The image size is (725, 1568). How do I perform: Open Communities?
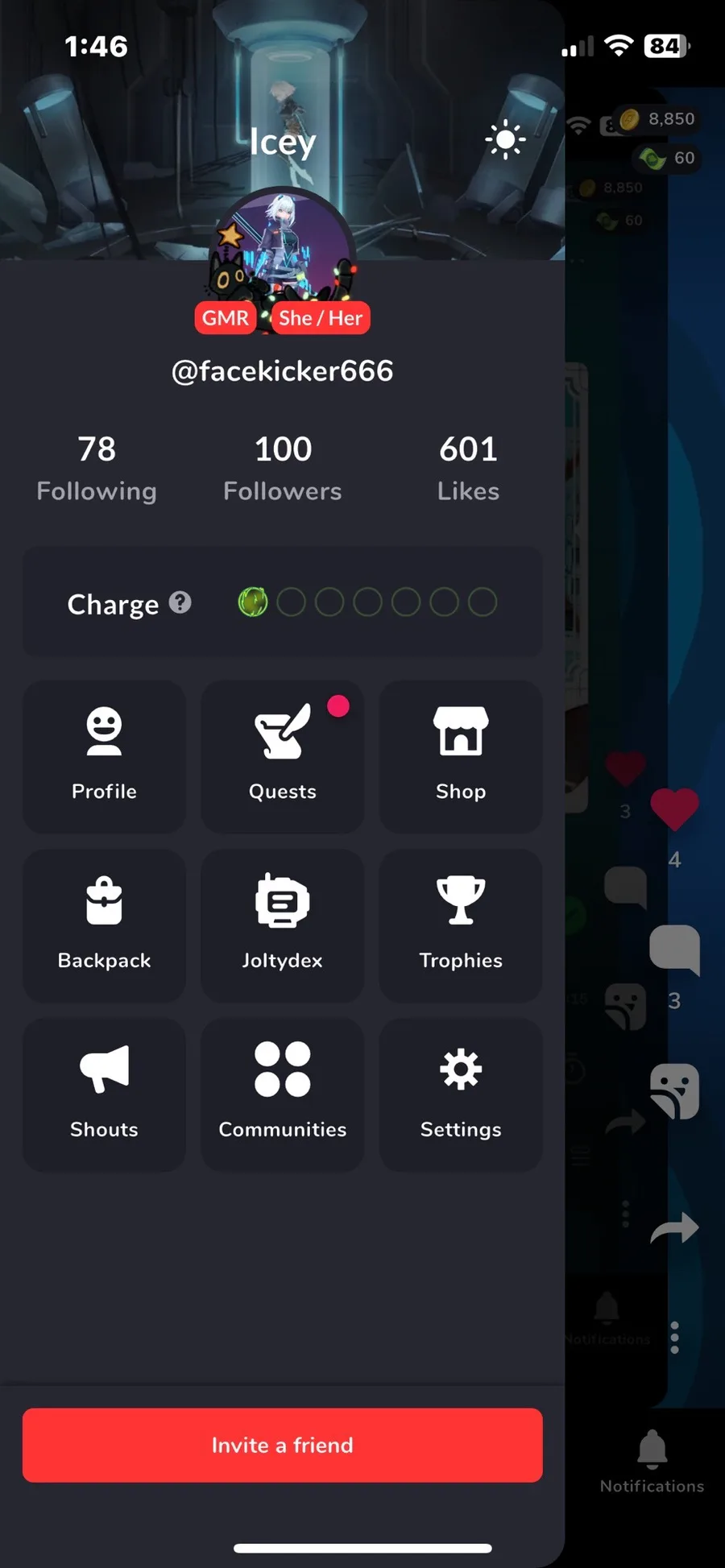pos(282,1094)
